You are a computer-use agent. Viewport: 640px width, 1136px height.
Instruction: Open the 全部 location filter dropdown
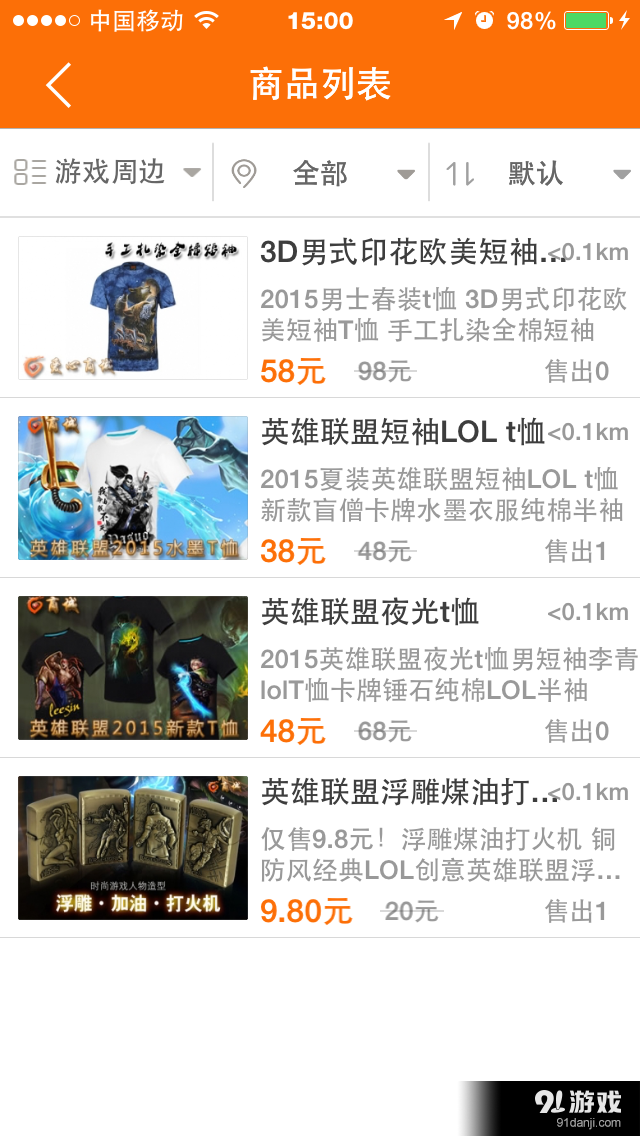[x=322, y=173]
